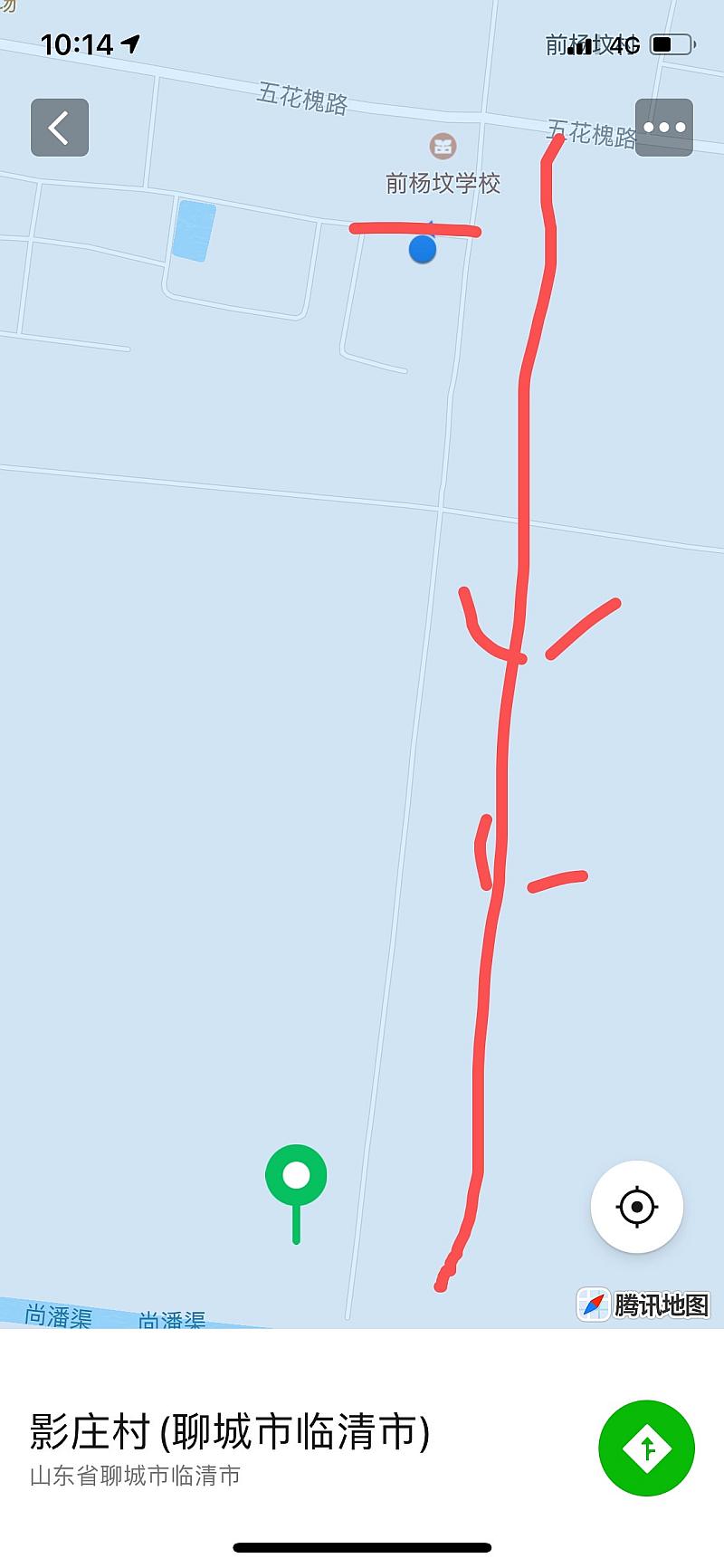Select the 前杨坟学校 school marker
The height and width of the screenshot is (1568, 724).
(443, 146)
